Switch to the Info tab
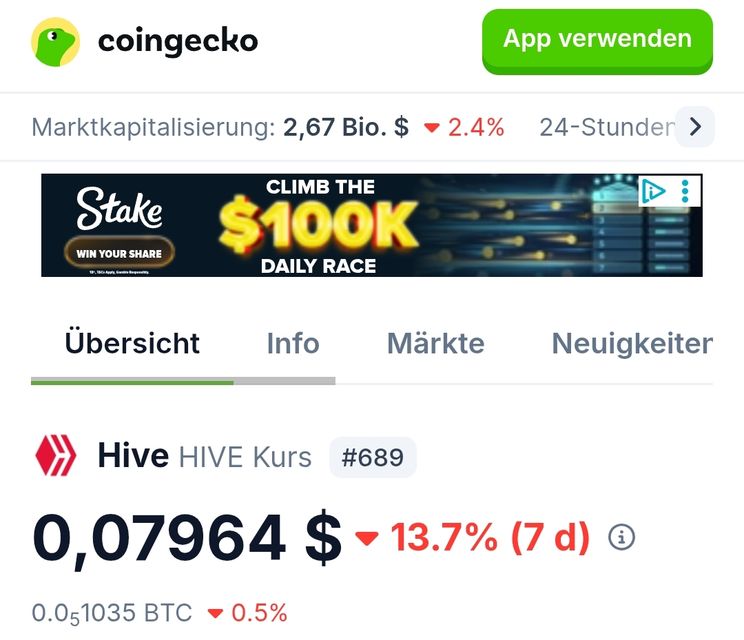The image size is (744, 640). pyautogui.click(x=293, y=344)
